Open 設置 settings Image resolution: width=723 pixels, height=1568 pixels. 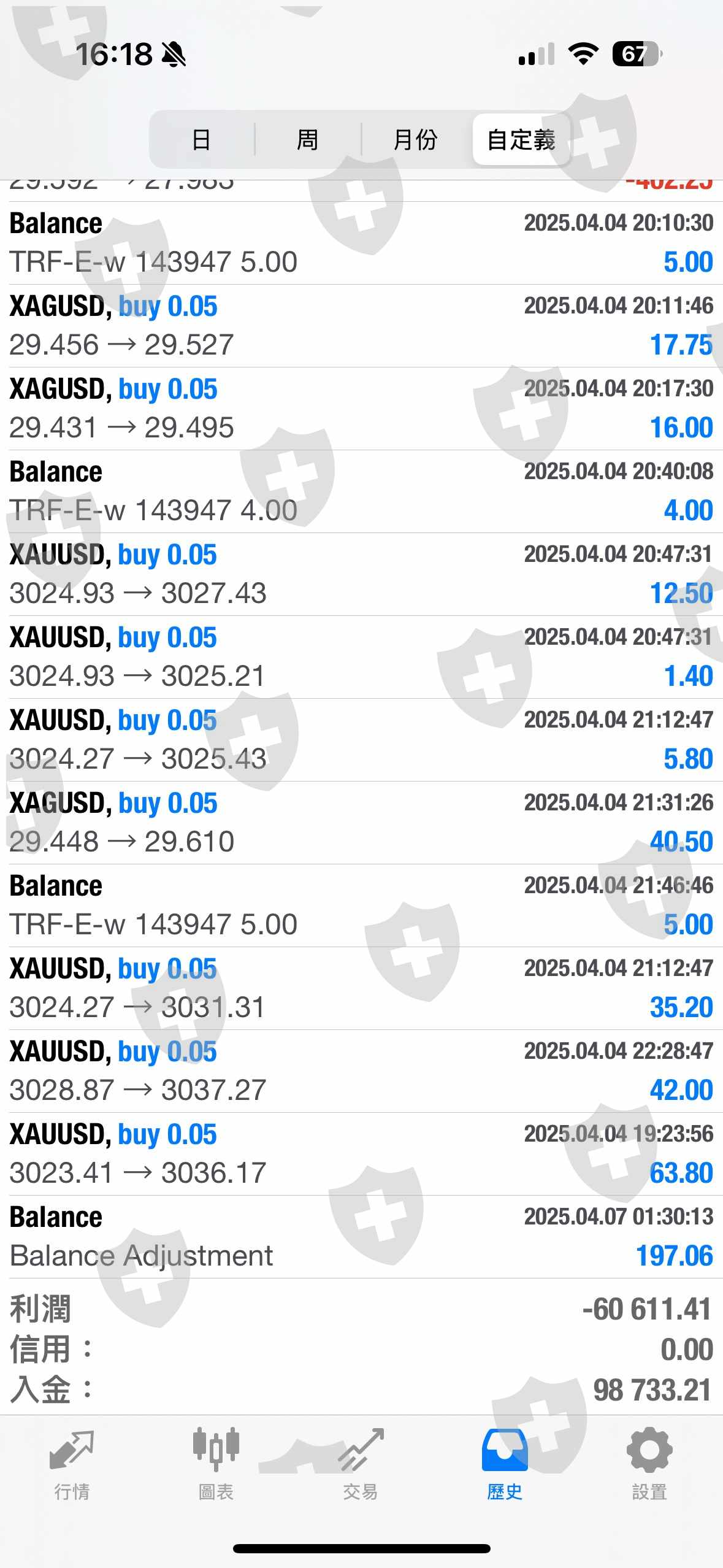(649, 1464)
